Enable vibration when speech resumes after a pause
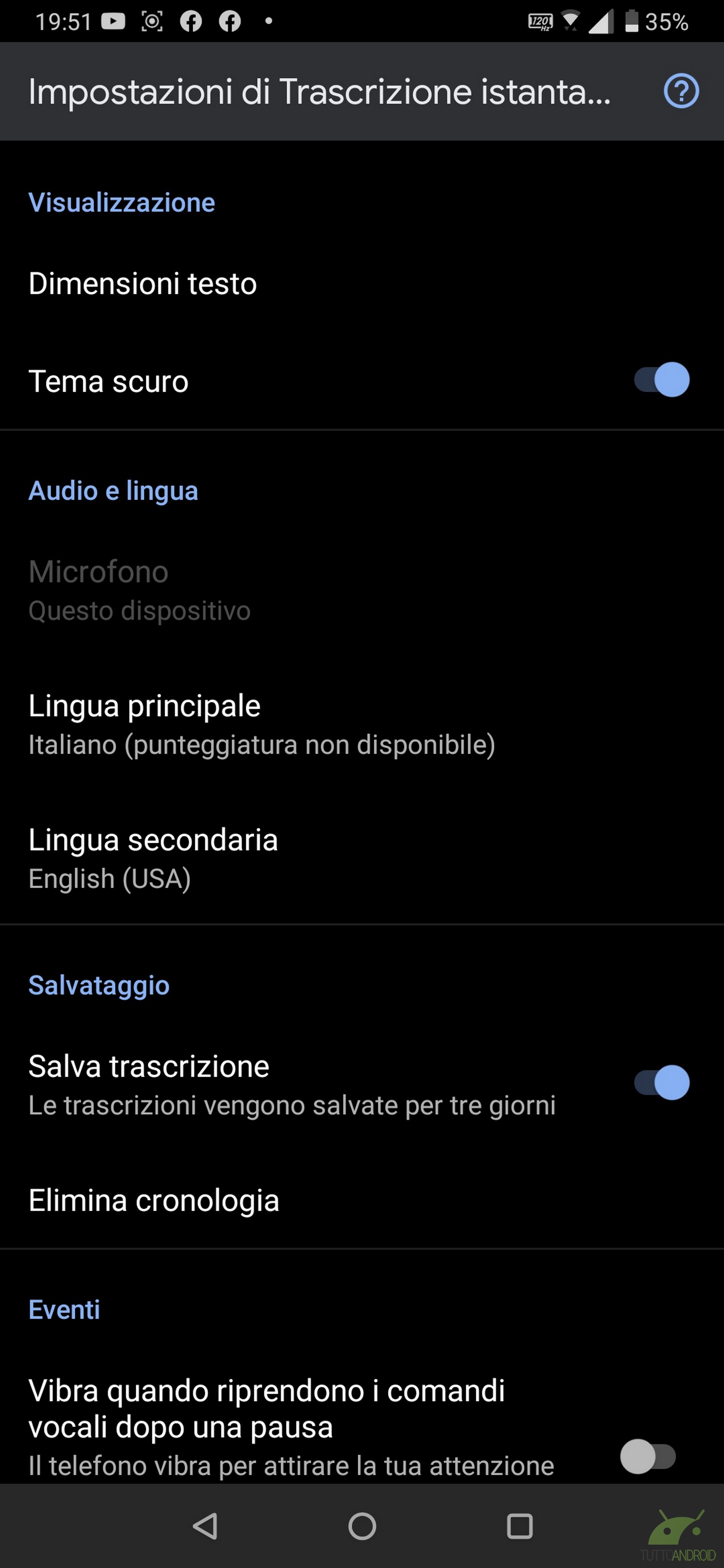The width and height of the screenshot is (724, 1568). point(648,1456)
